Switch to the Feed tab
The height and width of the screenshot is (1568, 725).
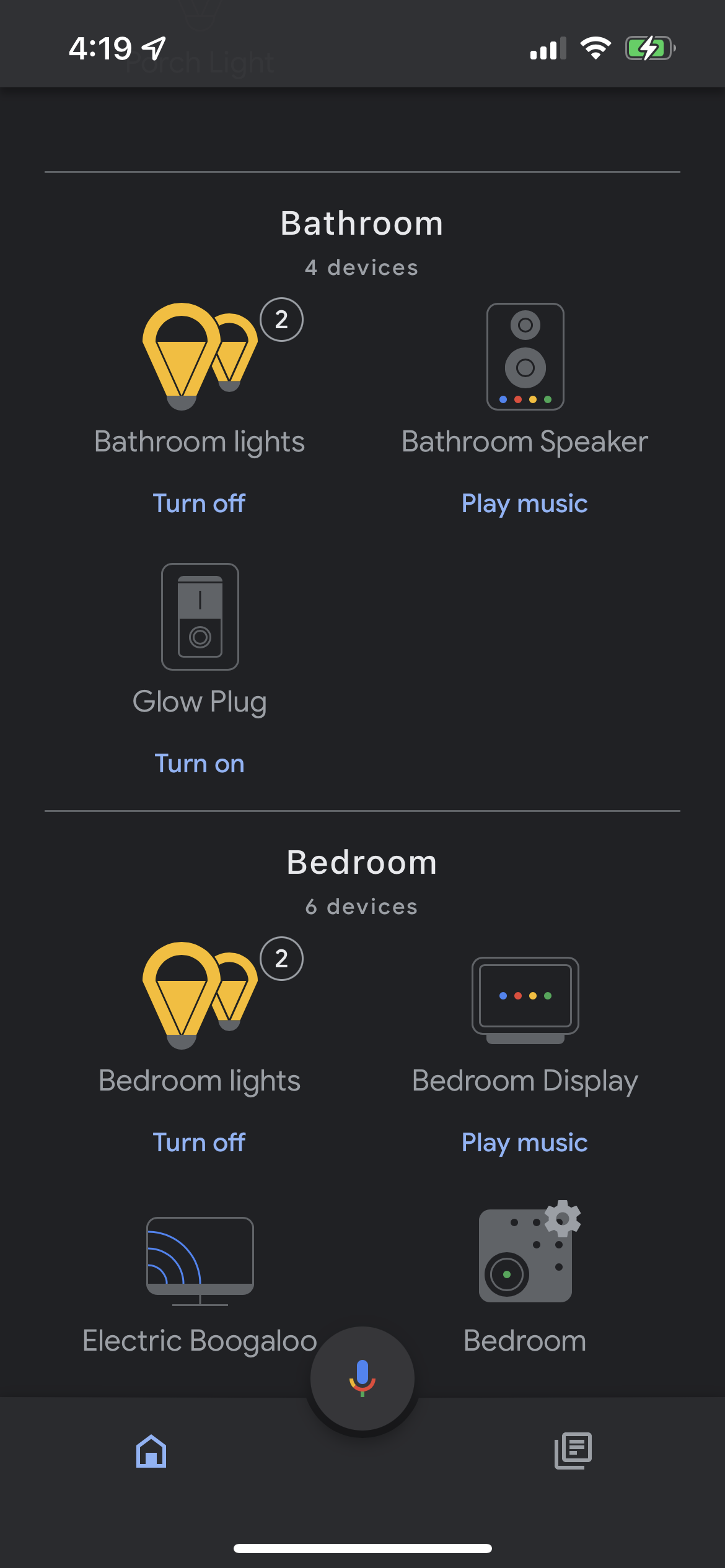point(573,1451)
